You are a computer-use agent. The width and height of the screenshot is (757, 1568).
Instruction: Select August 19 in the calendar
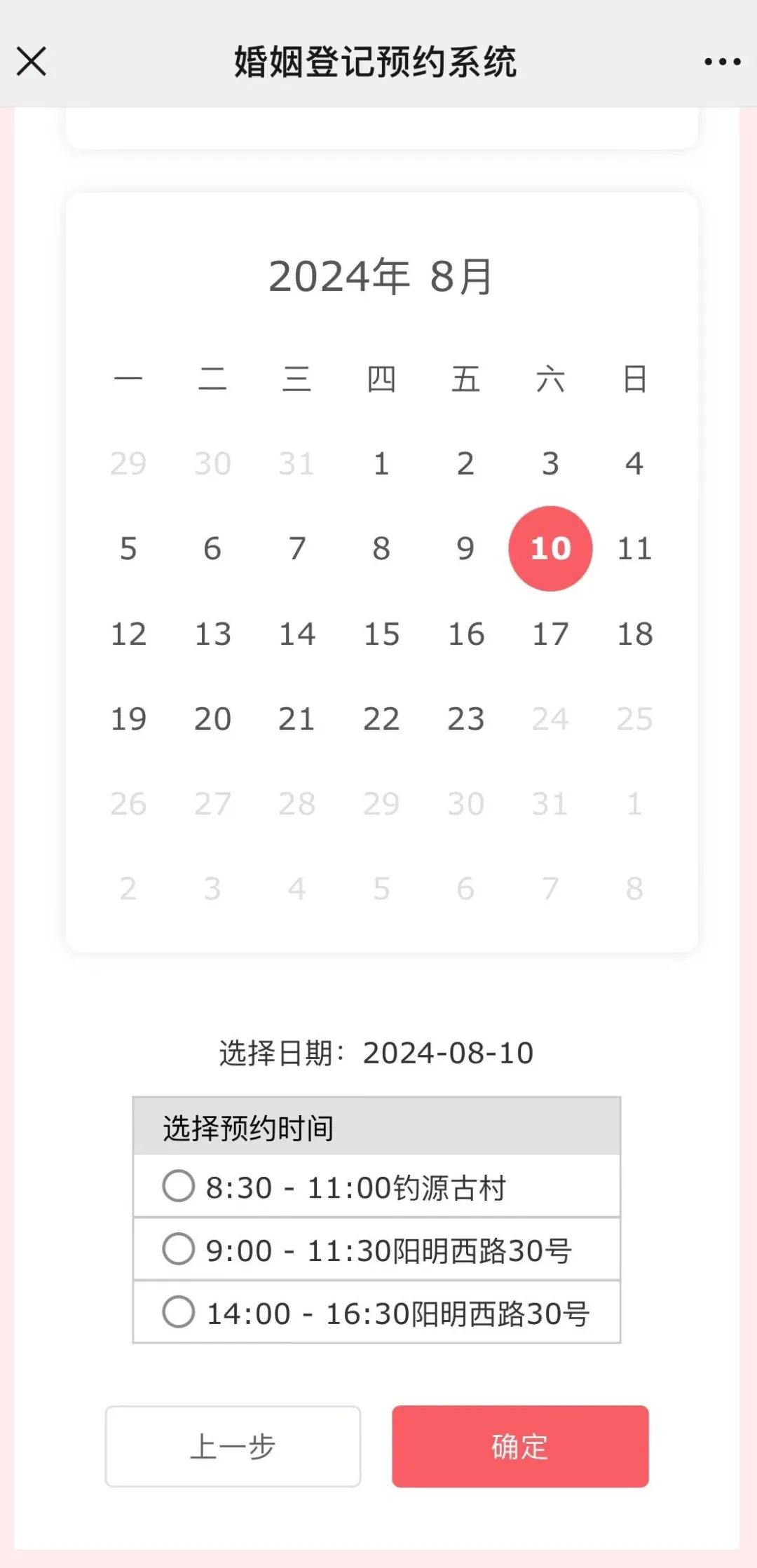(x=128, y=718)
